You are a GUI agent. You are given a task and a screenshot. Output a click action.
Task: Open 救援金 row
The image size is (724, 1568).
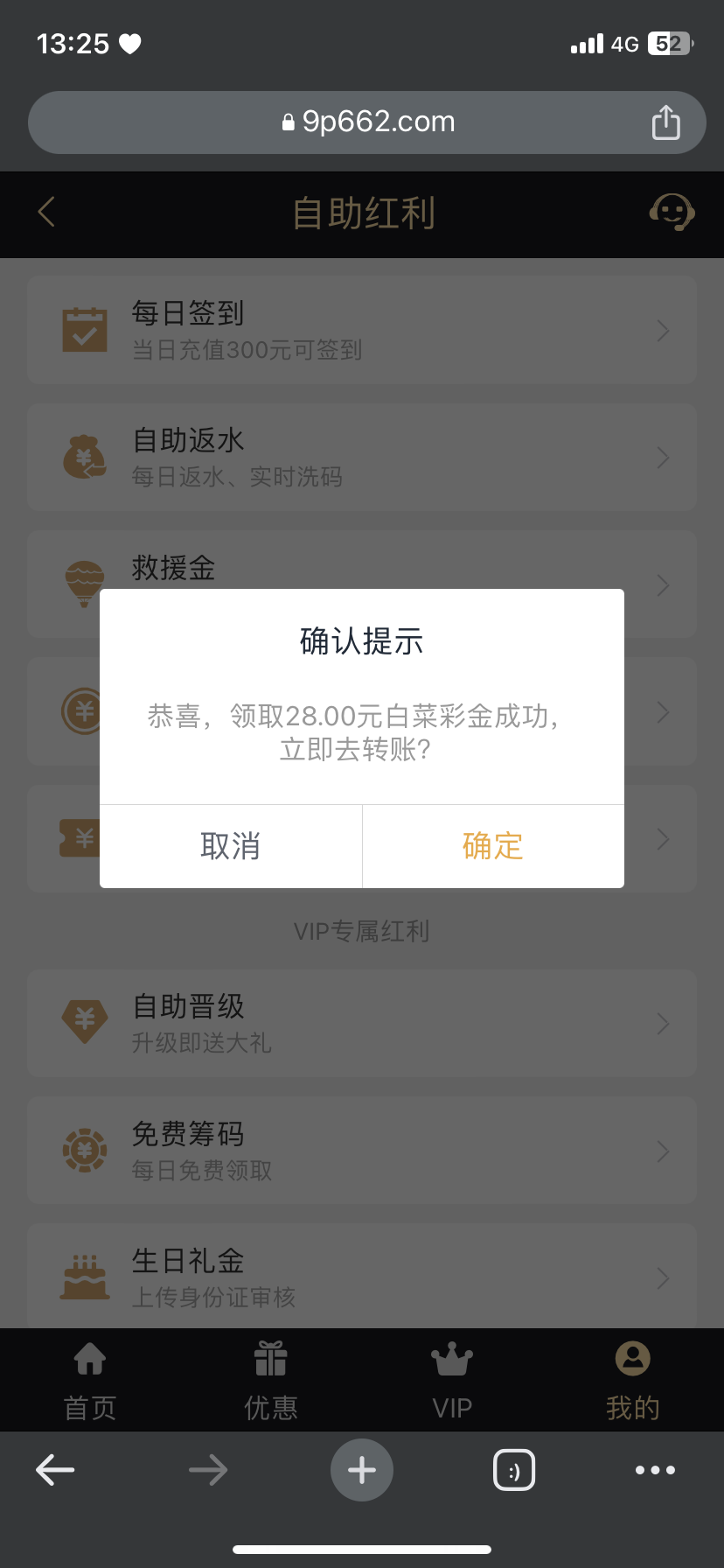(x=362, y=567)
